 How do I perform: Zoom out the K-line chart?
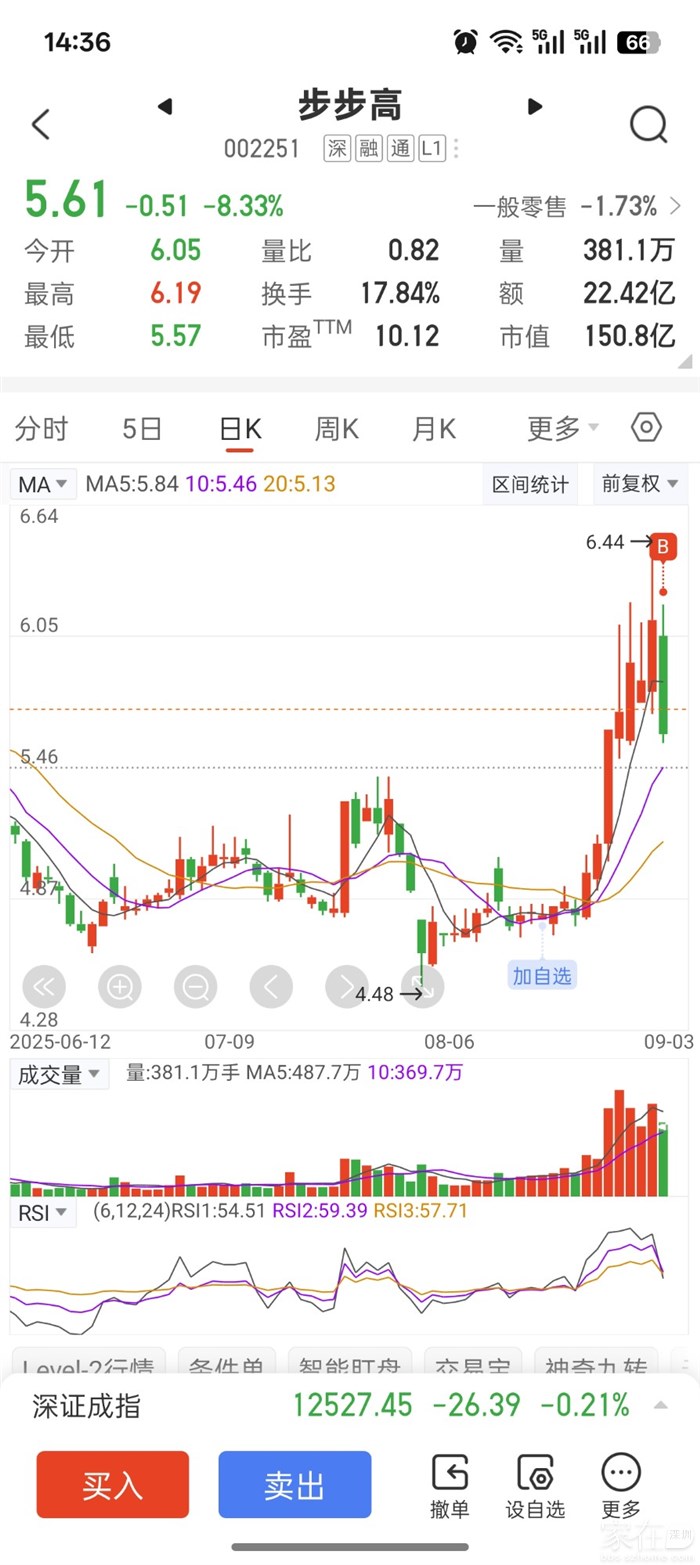click(x=196, y=987)
